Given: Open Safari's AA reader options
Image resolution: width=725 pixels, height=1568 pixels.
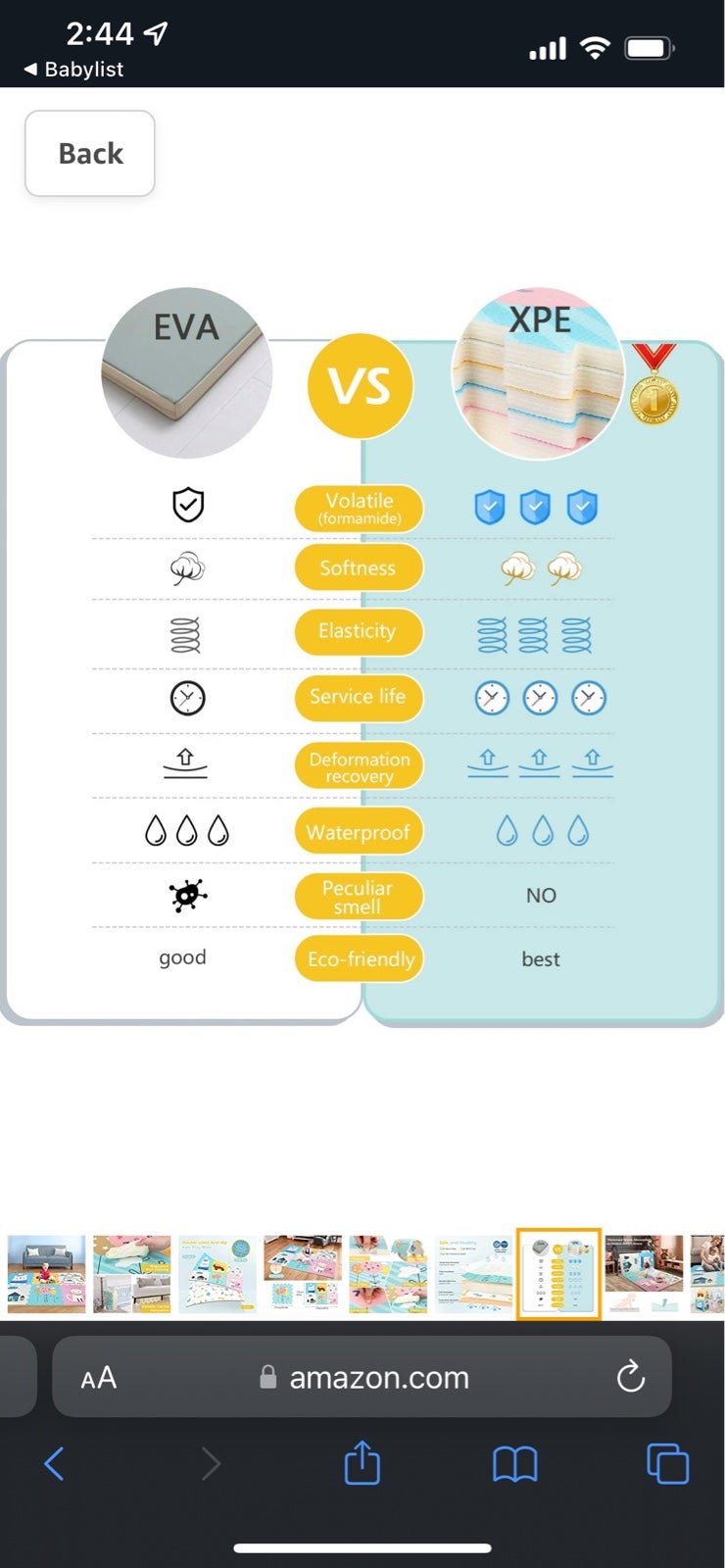Looking at the screenshot, I should pos(98,1378).
